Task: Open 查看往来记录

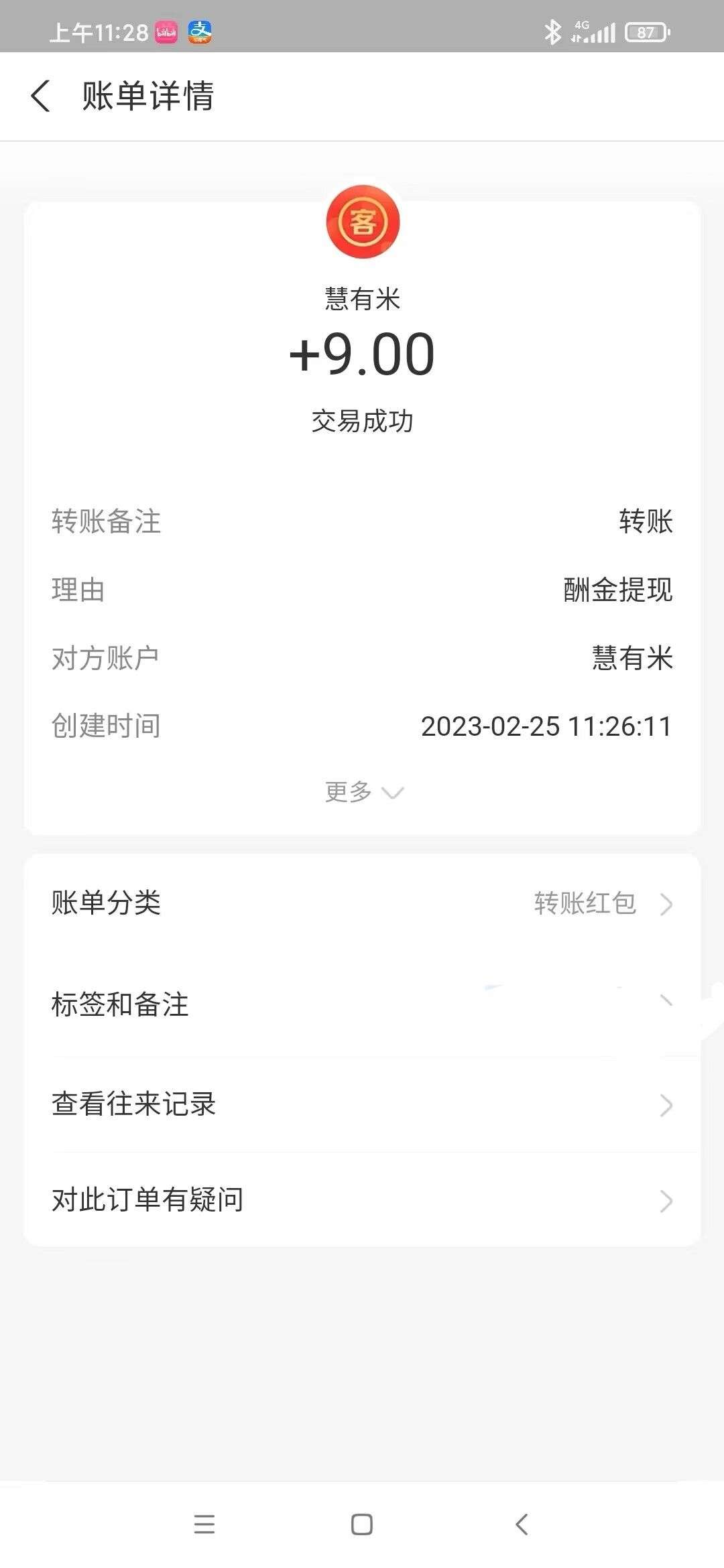Action: tap(362, 1105)
